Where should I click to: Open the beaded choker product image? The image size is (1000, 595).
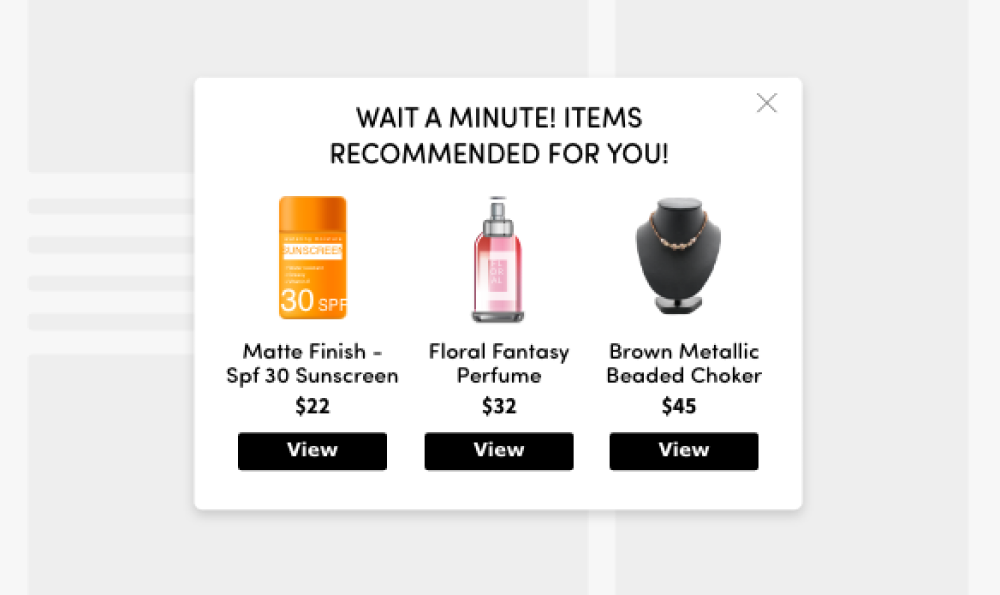pyautogui.click(x=678, y=255)
